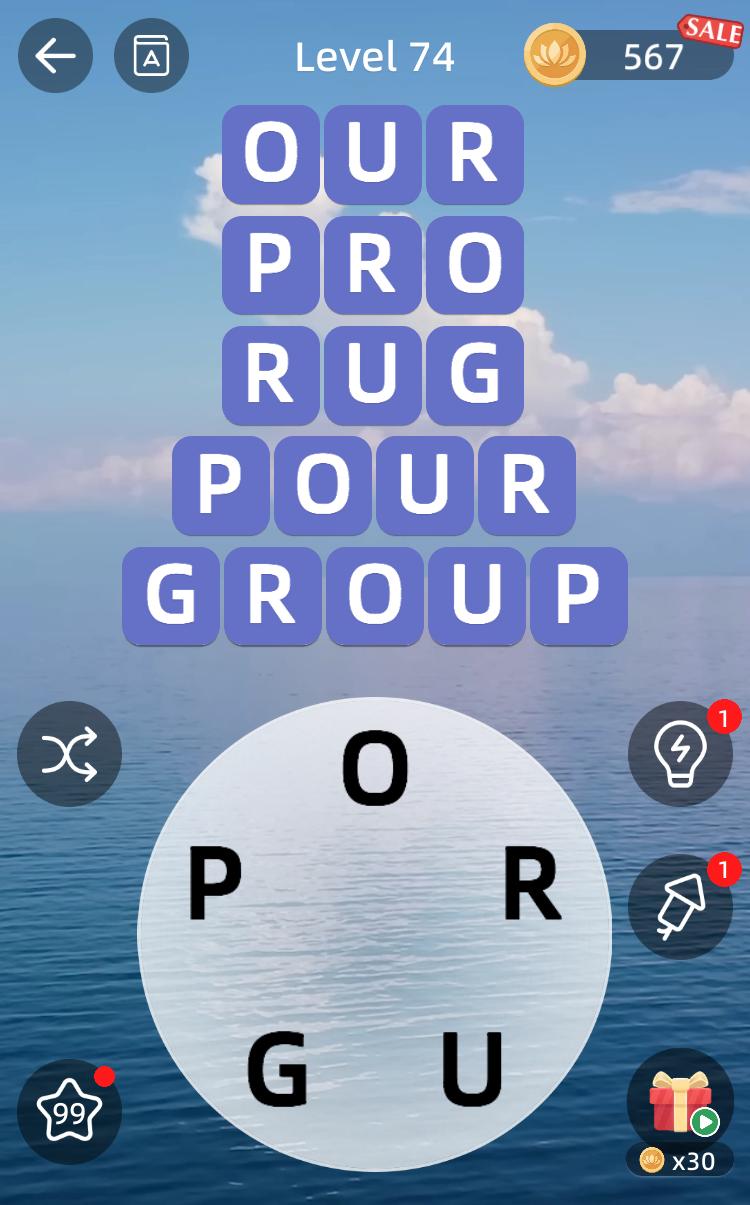Claim the x30 coins video gift
750x1205 pixels.
680,1110
